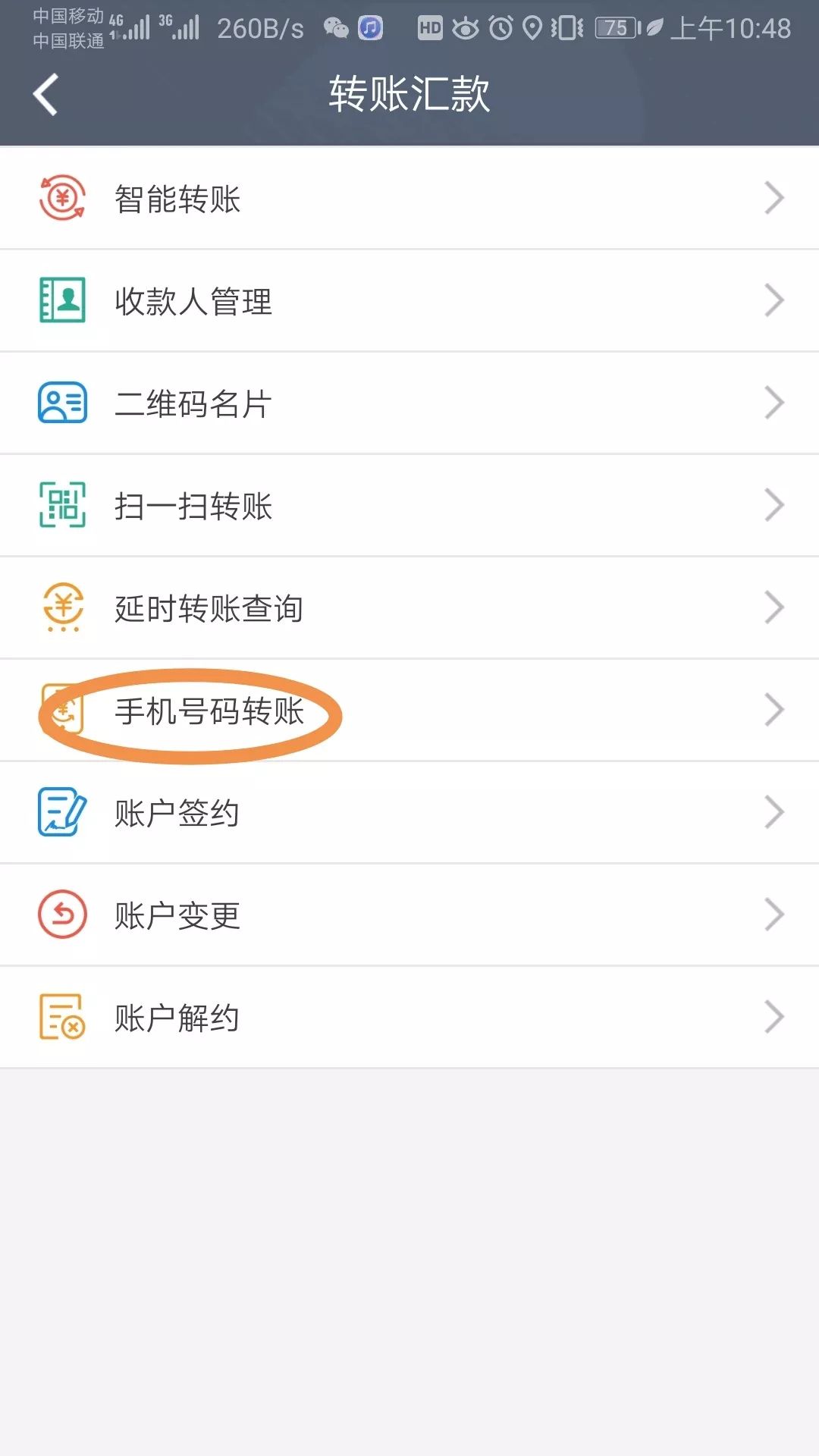Open 账户签约
The width and height of the screenshot is (819, 1456).
[x=409, y=813]
